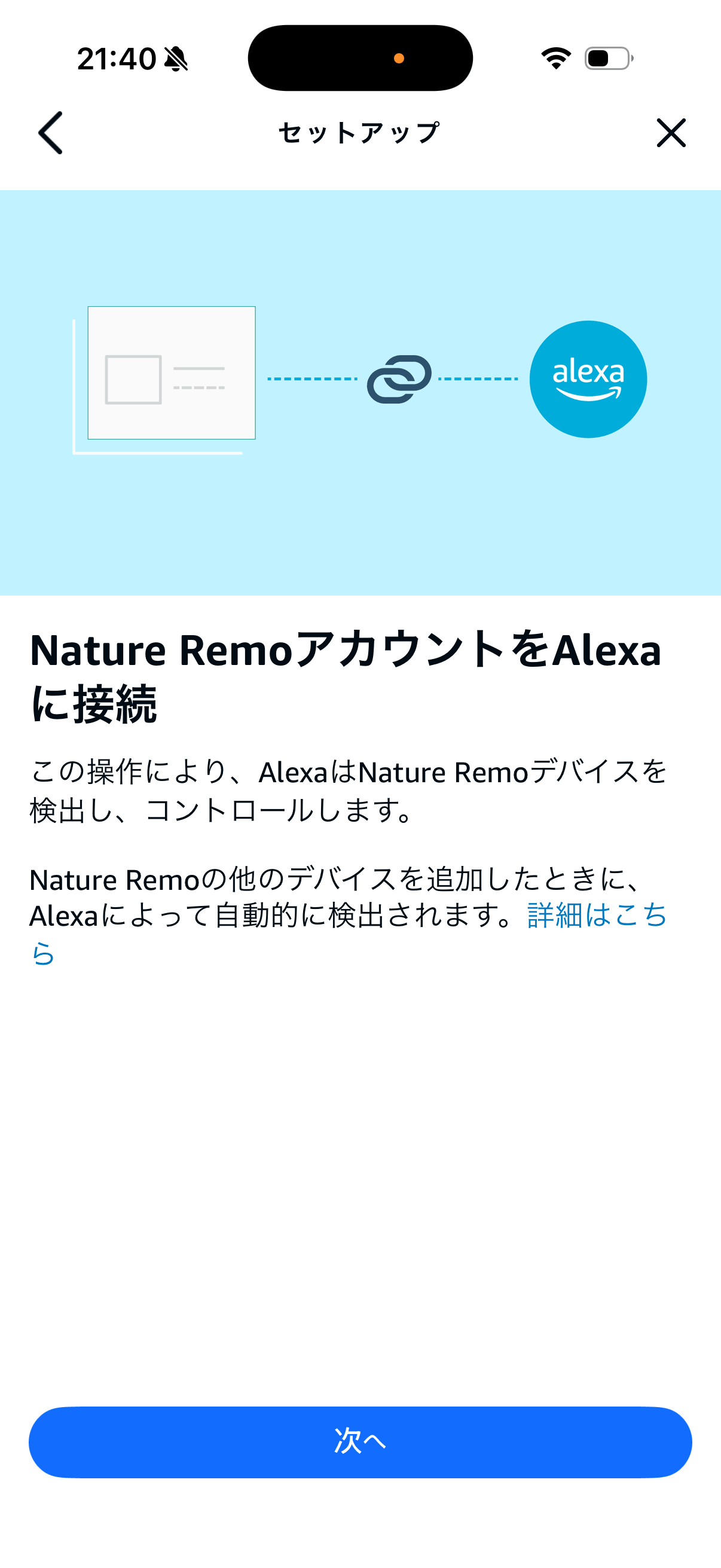
Task: Dismiss setup via the X button
Action: pyautogui.click(x=672, y=133)
